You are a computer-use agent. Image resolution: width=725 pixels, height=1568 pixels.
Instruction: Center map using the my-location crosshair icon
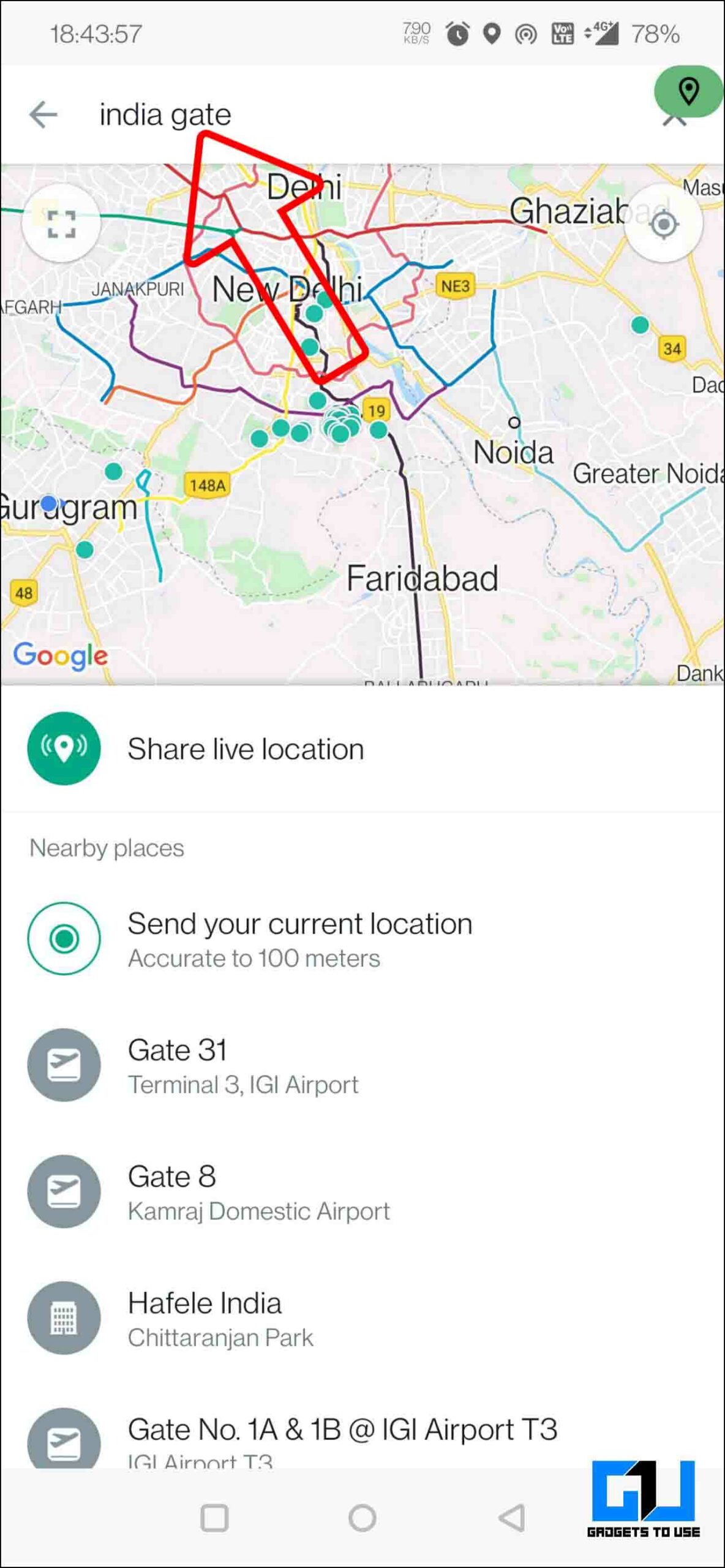[664, 224]
